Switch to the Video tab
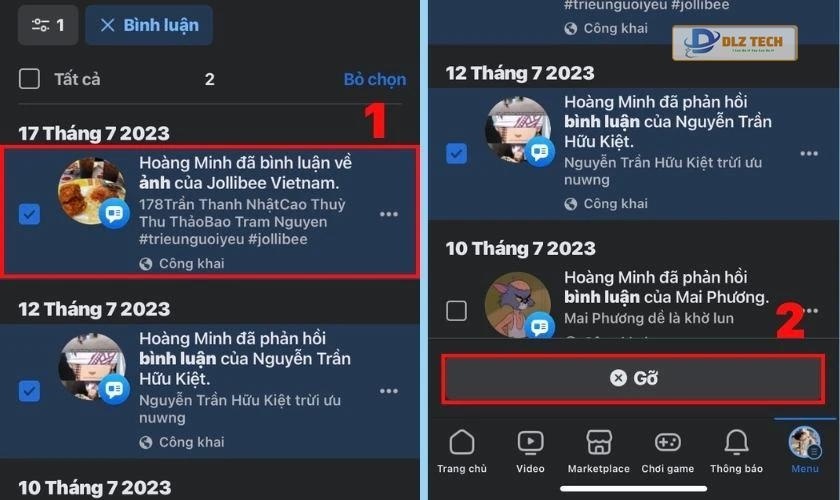 pyautogui.click(x=530, y=450)
